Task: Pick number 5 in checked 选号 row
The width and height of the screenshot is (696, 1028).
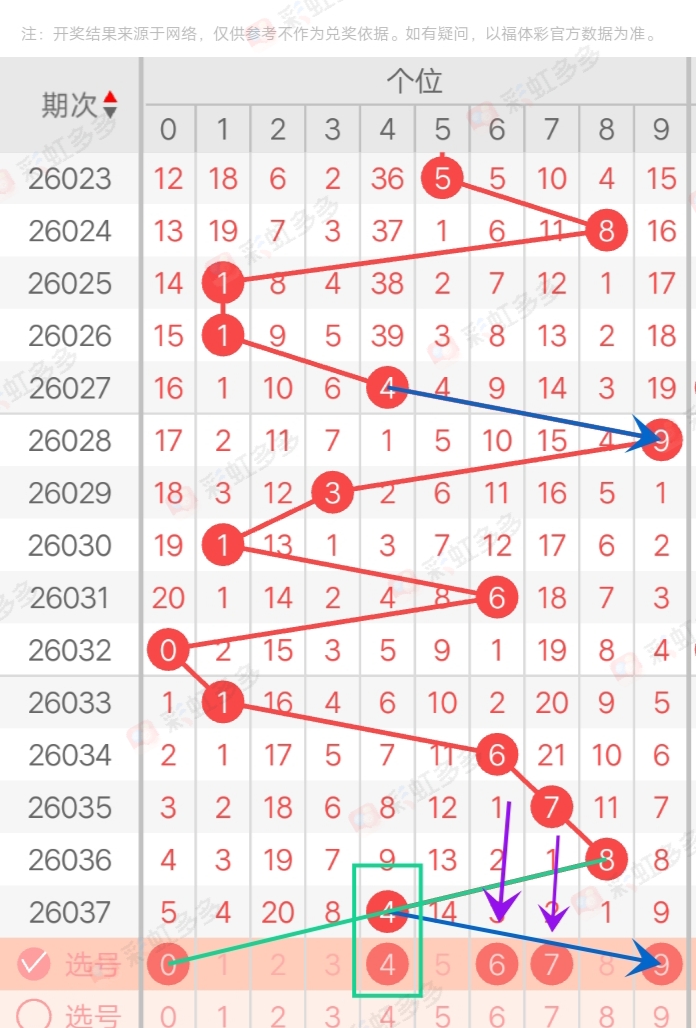Action: 442,965
